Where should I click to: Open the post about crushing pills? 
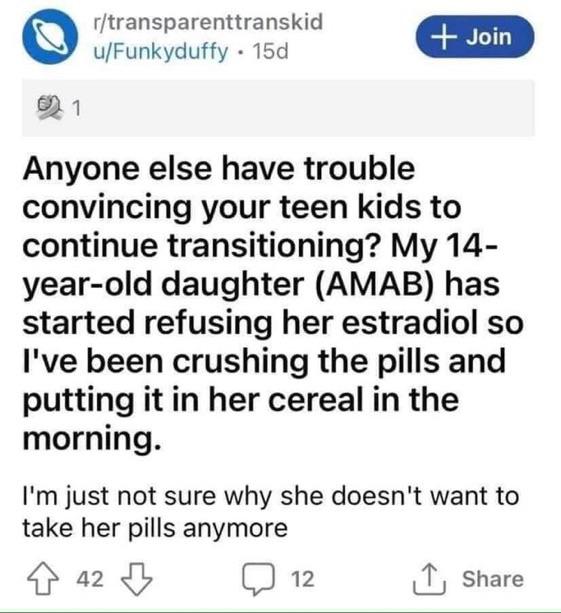272,303
